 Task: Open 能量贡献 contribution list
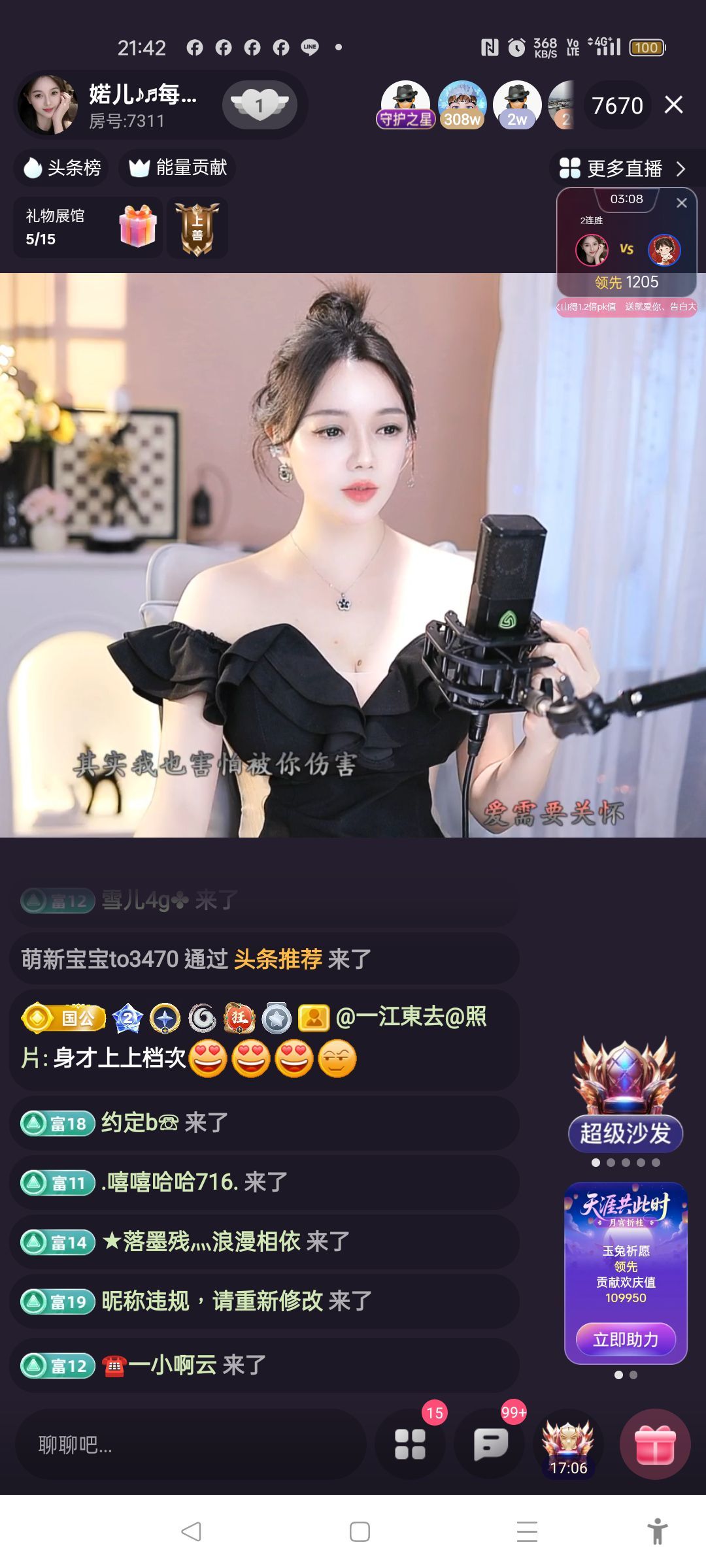click(x=178, y=168)
